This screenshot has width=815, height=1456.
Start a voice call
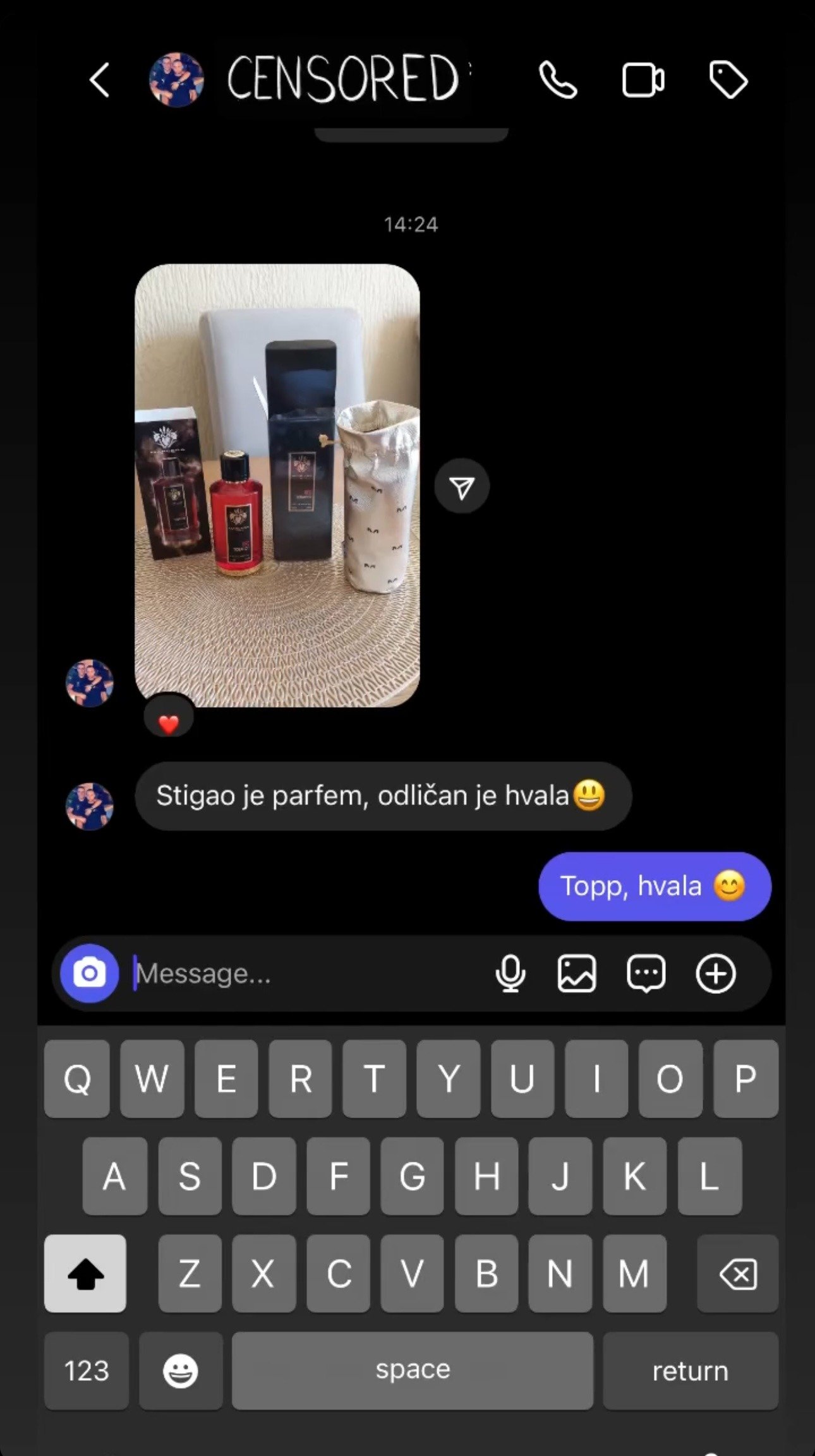(x=557, y=80)
